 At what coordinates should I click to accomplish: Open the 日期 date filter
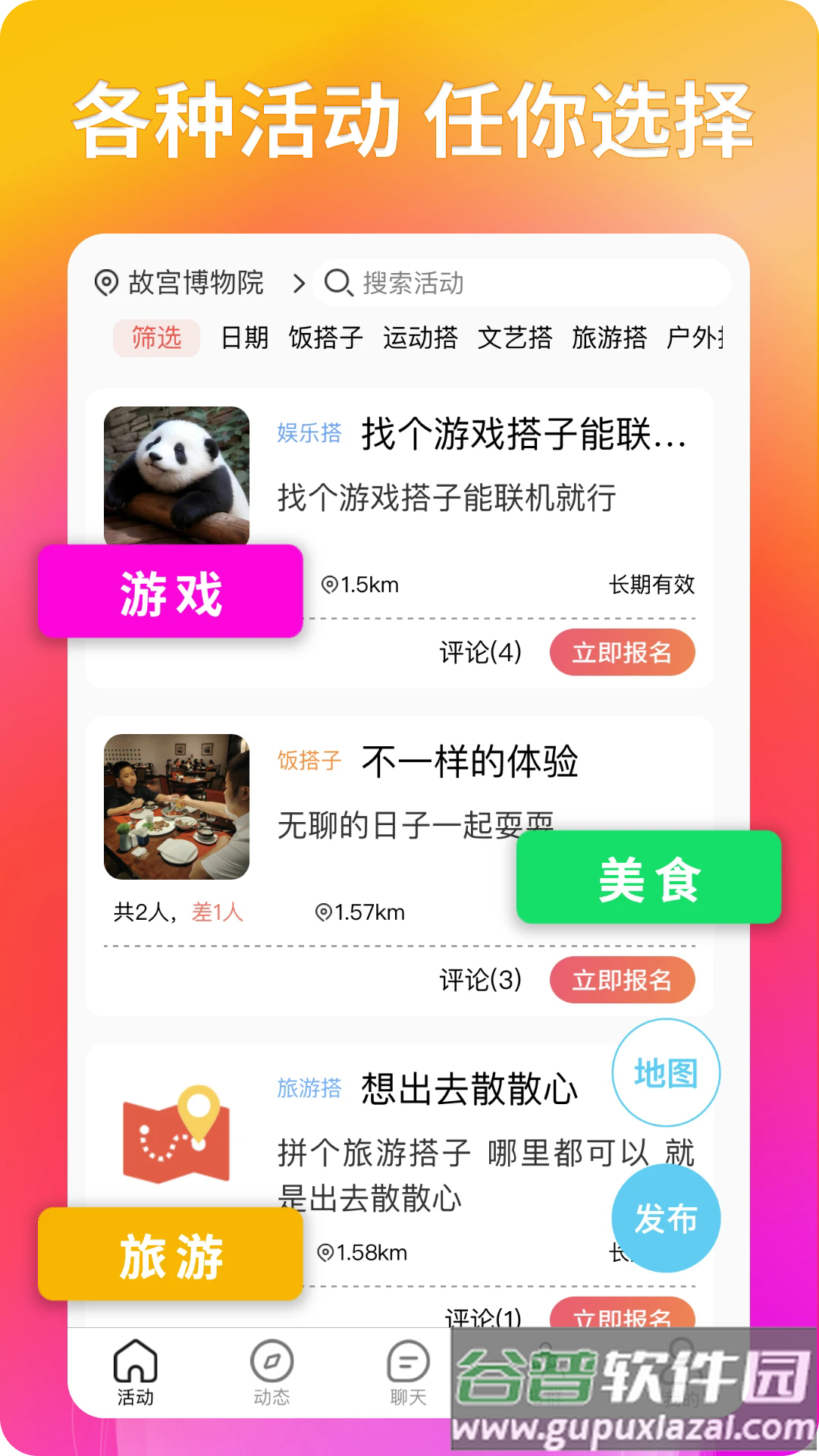tap(244, 340)
